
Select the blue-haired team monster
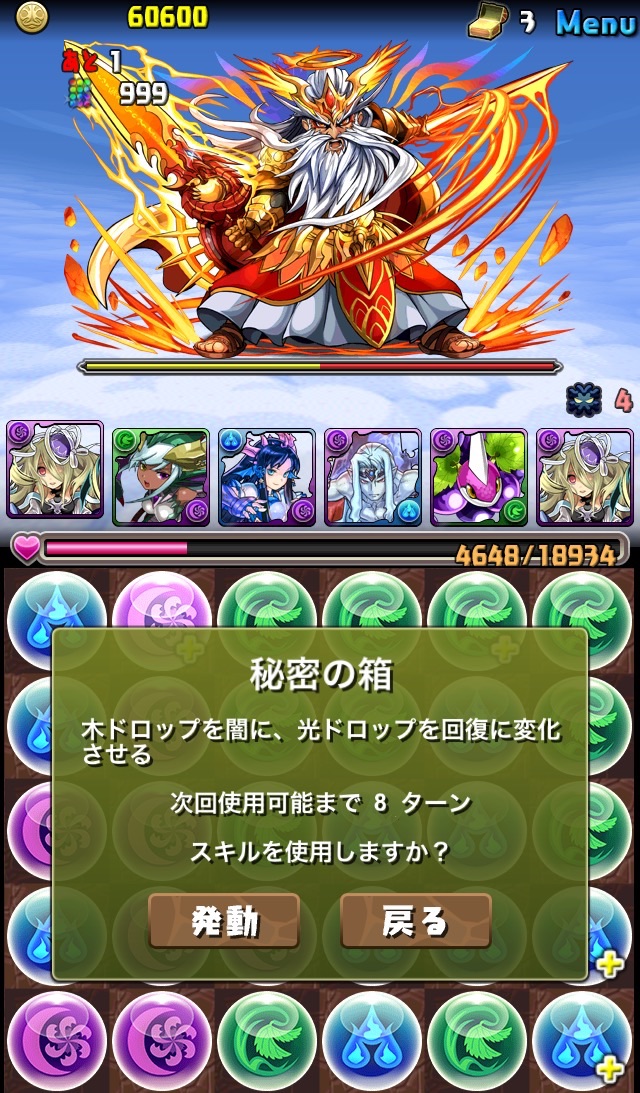267,477
